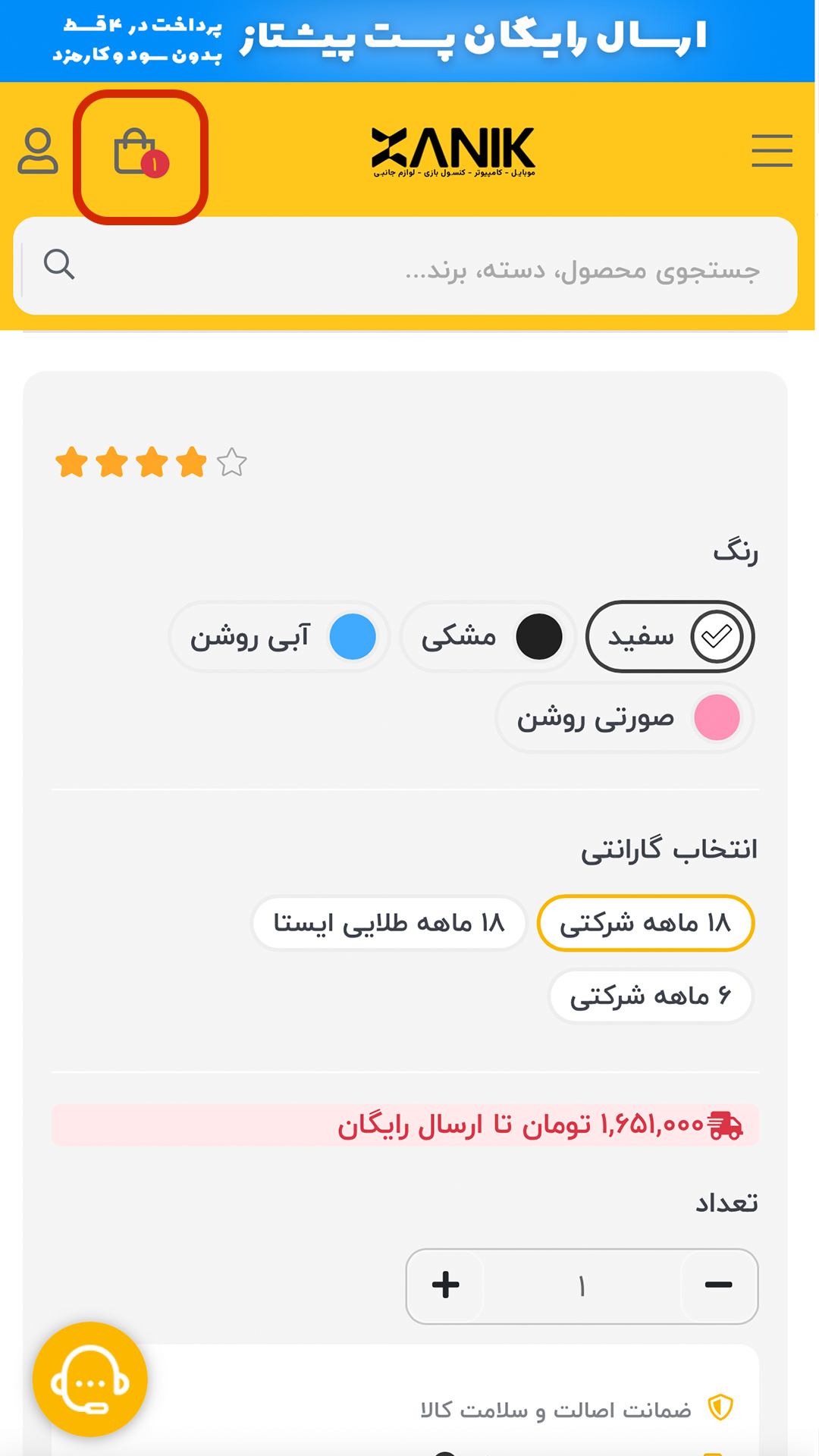Choose the سفید (white) color option

(670, 637)
